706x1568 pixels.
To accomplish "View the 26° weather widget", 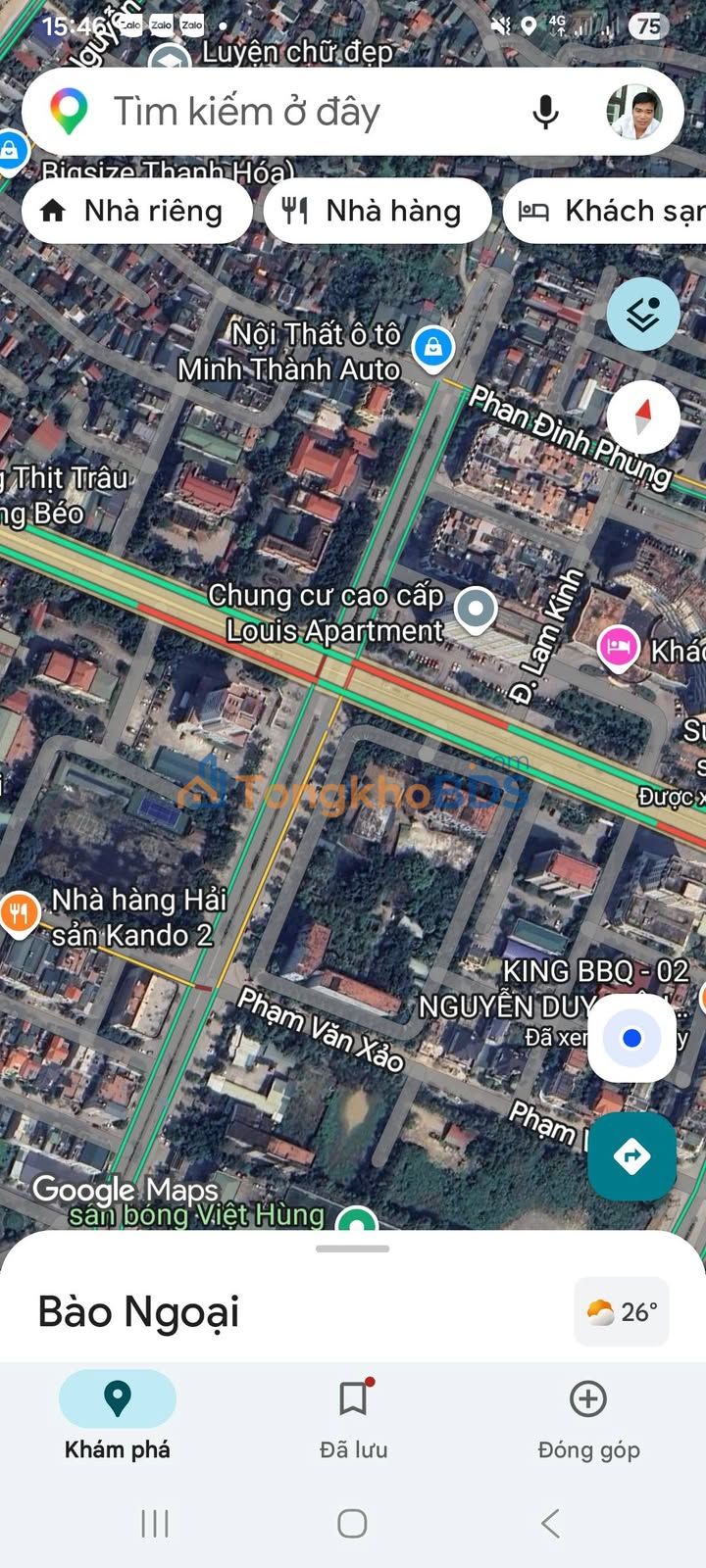I will [622, 1311].
